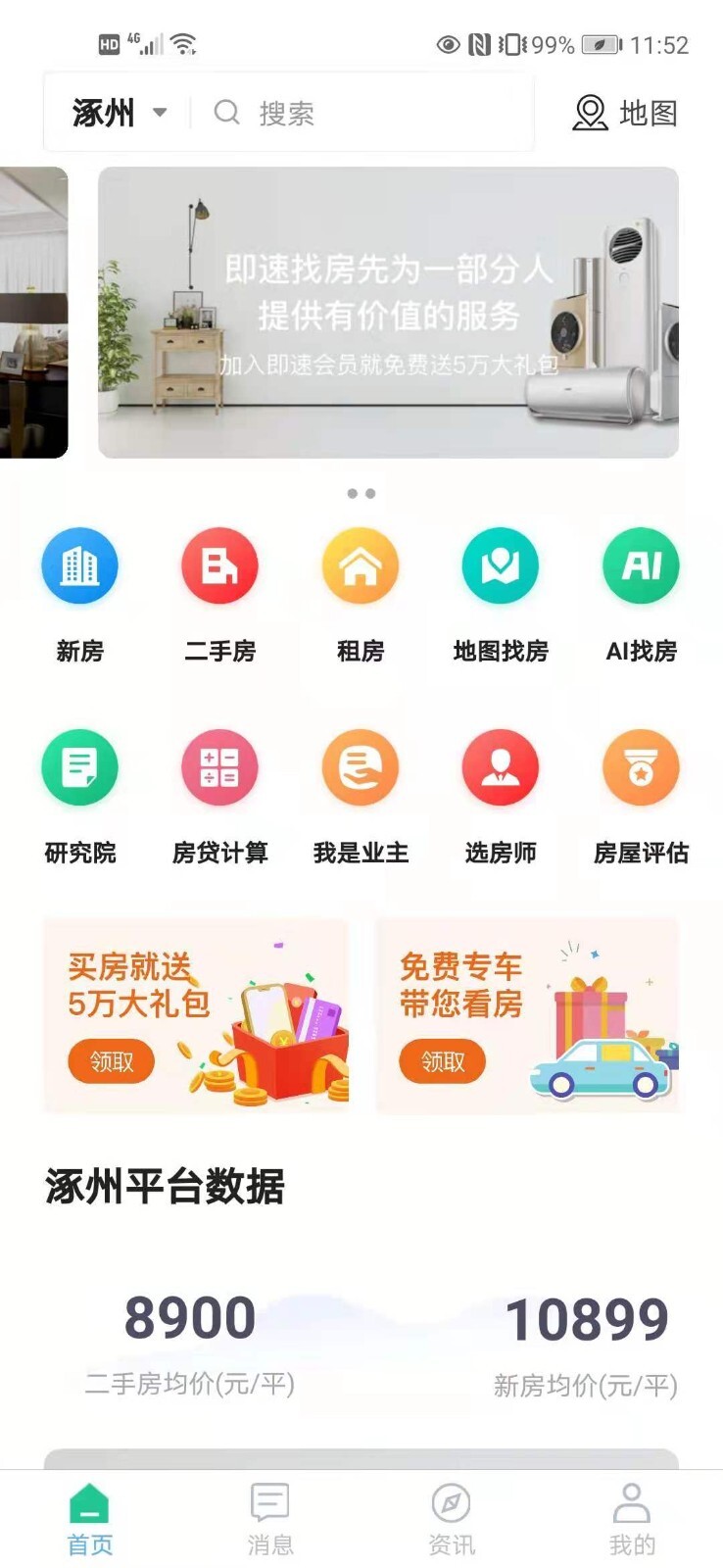
Task: Tap the search magnifier icon
Action: point(227,112)
